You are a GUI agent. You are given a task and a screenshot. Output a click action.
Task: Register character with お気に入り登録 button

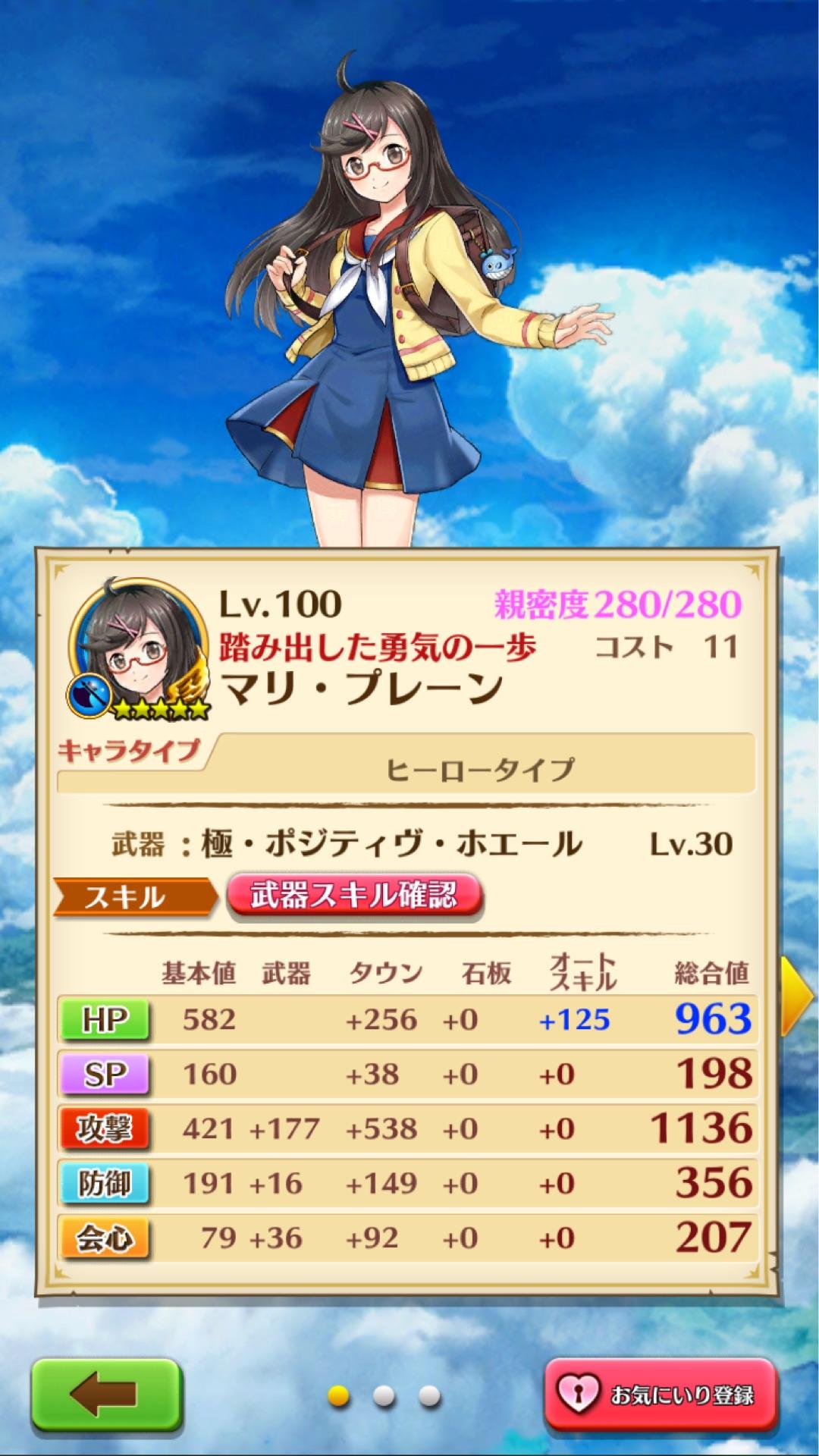point(659,1395)
